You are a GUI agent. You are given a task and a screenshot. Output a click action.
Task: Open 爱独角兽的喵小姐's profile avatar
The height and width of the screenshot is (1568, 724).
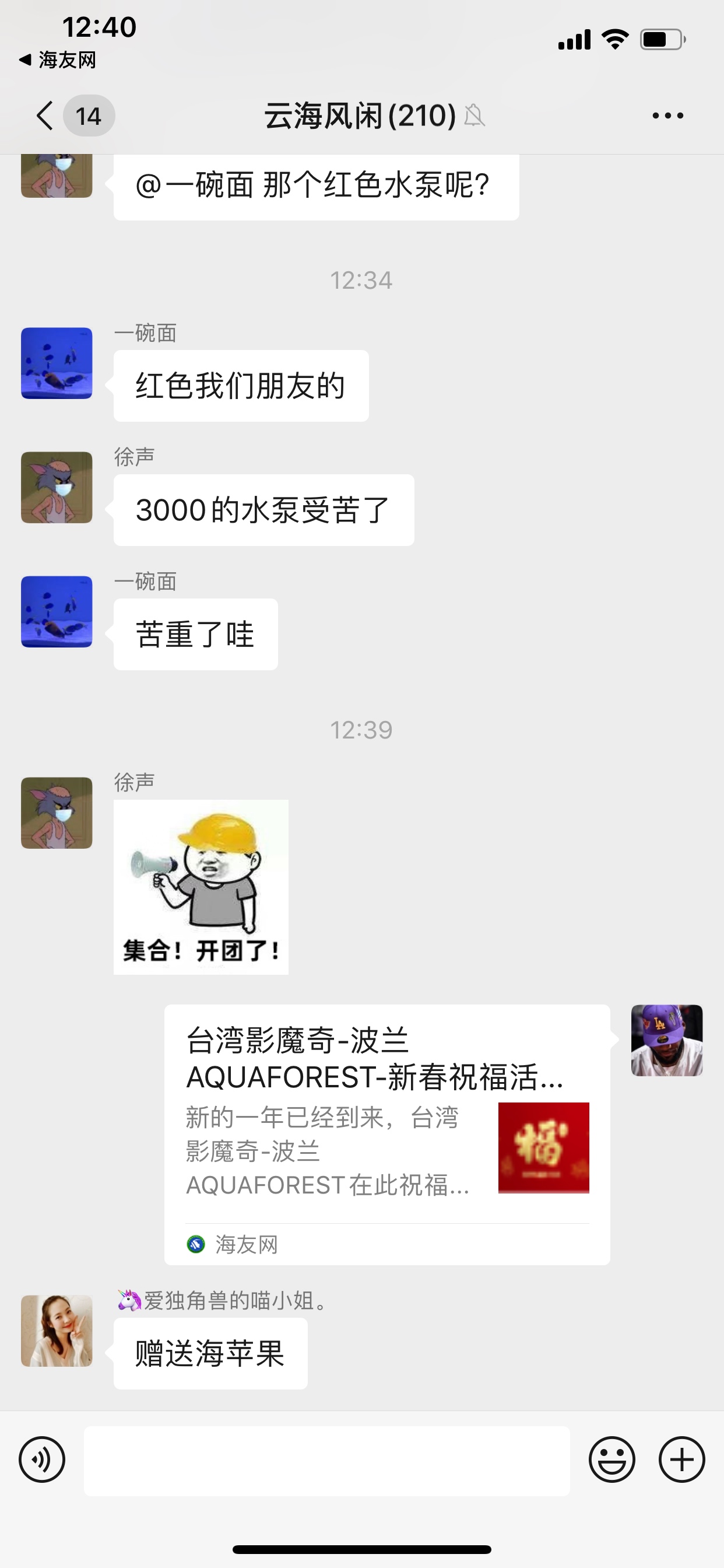click(x=57, y=1331)
